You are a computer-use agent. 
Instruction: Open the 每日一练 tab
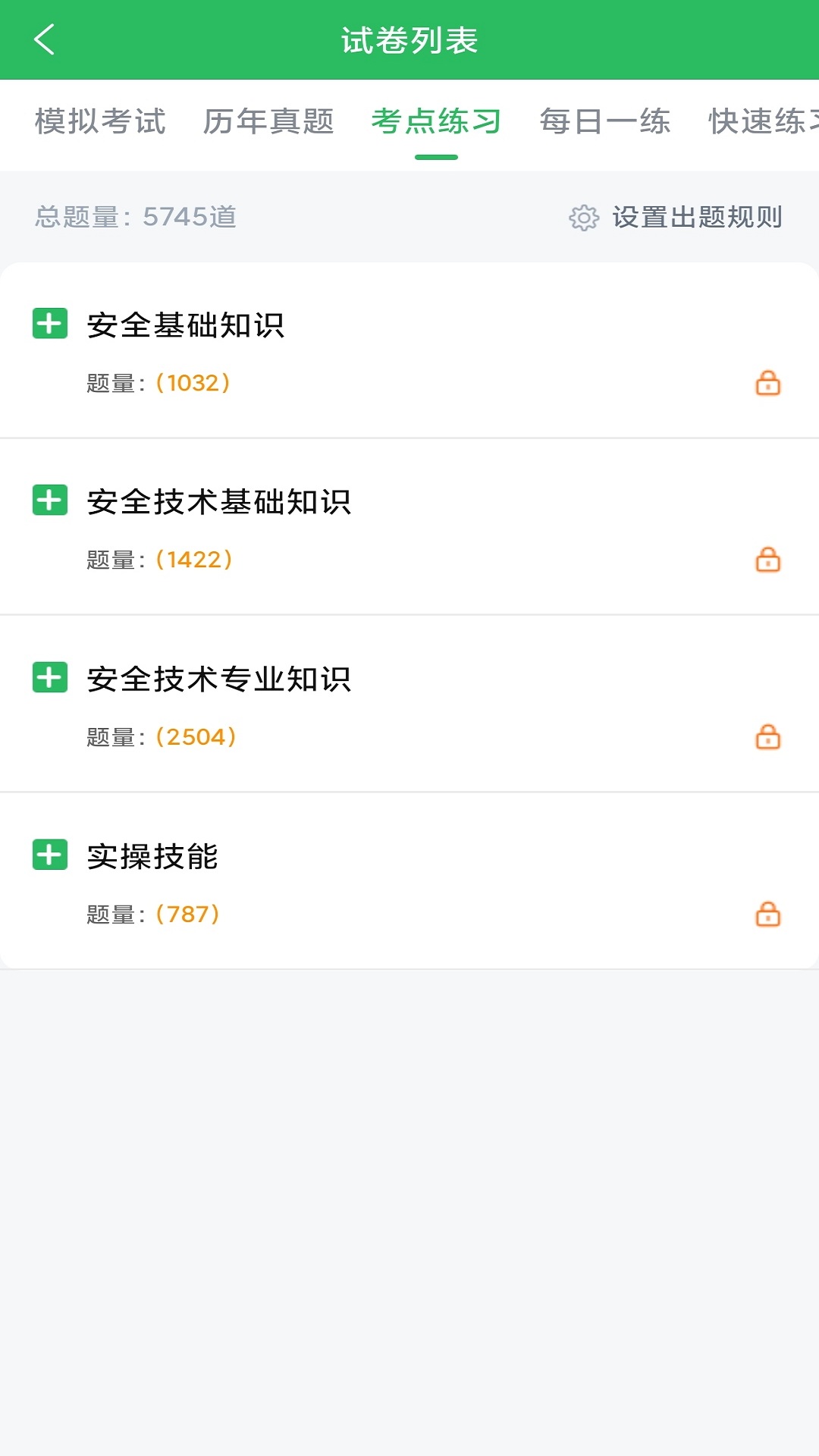605,121
